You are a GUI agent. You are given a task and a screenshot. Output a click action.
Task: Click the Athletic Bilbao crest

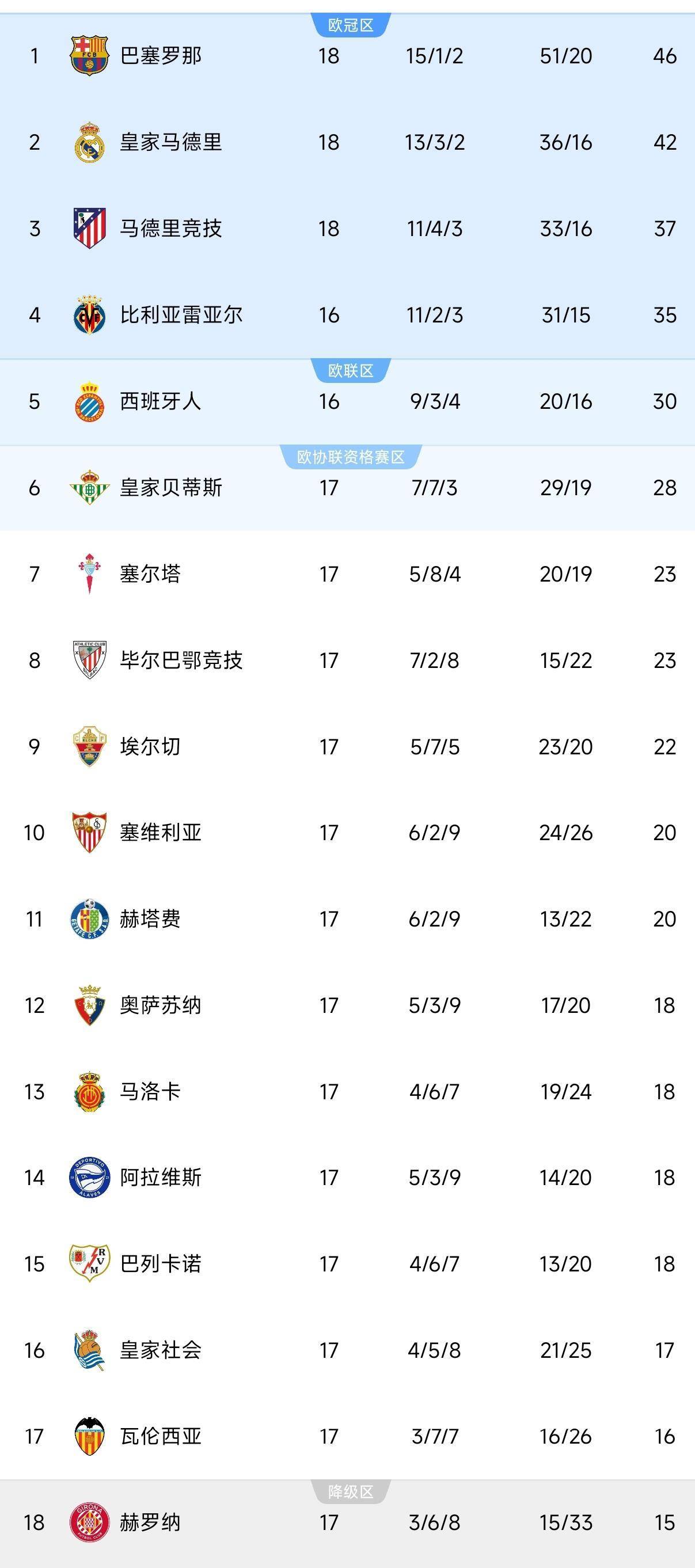point(90,660)
